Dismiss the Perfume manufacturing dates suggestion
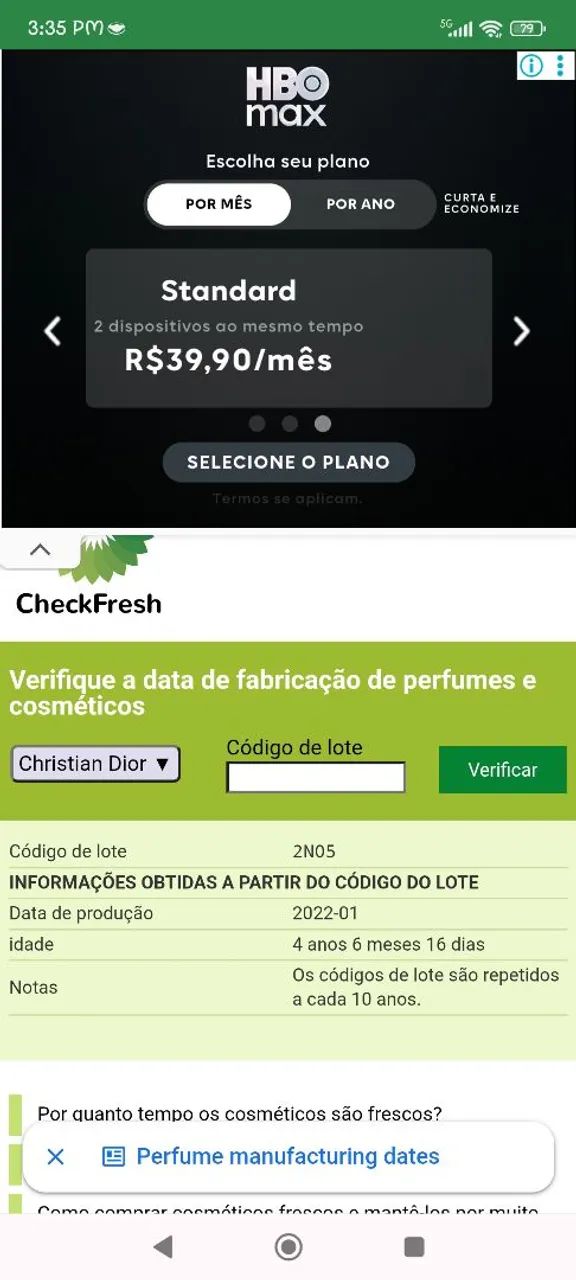Image resolution: width=576 pixels, height=1280 pixels. click(56, 1157)
